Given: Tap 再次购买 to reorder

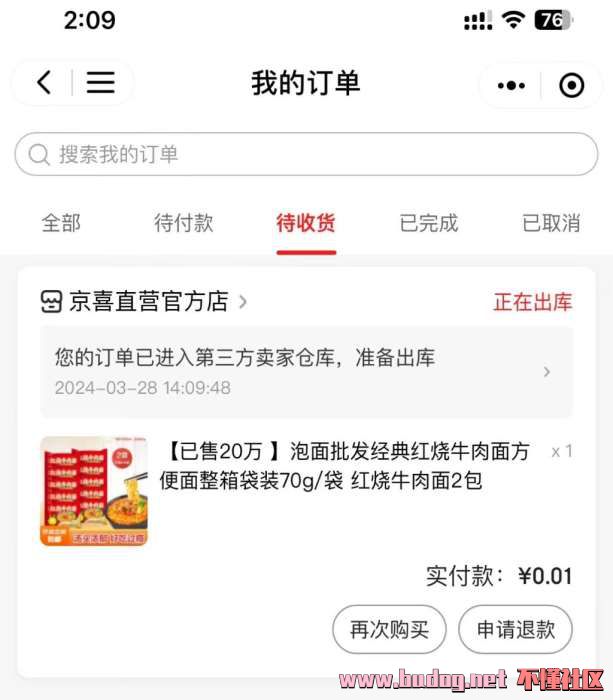Looking at the screenshot, I should point(389,629).
